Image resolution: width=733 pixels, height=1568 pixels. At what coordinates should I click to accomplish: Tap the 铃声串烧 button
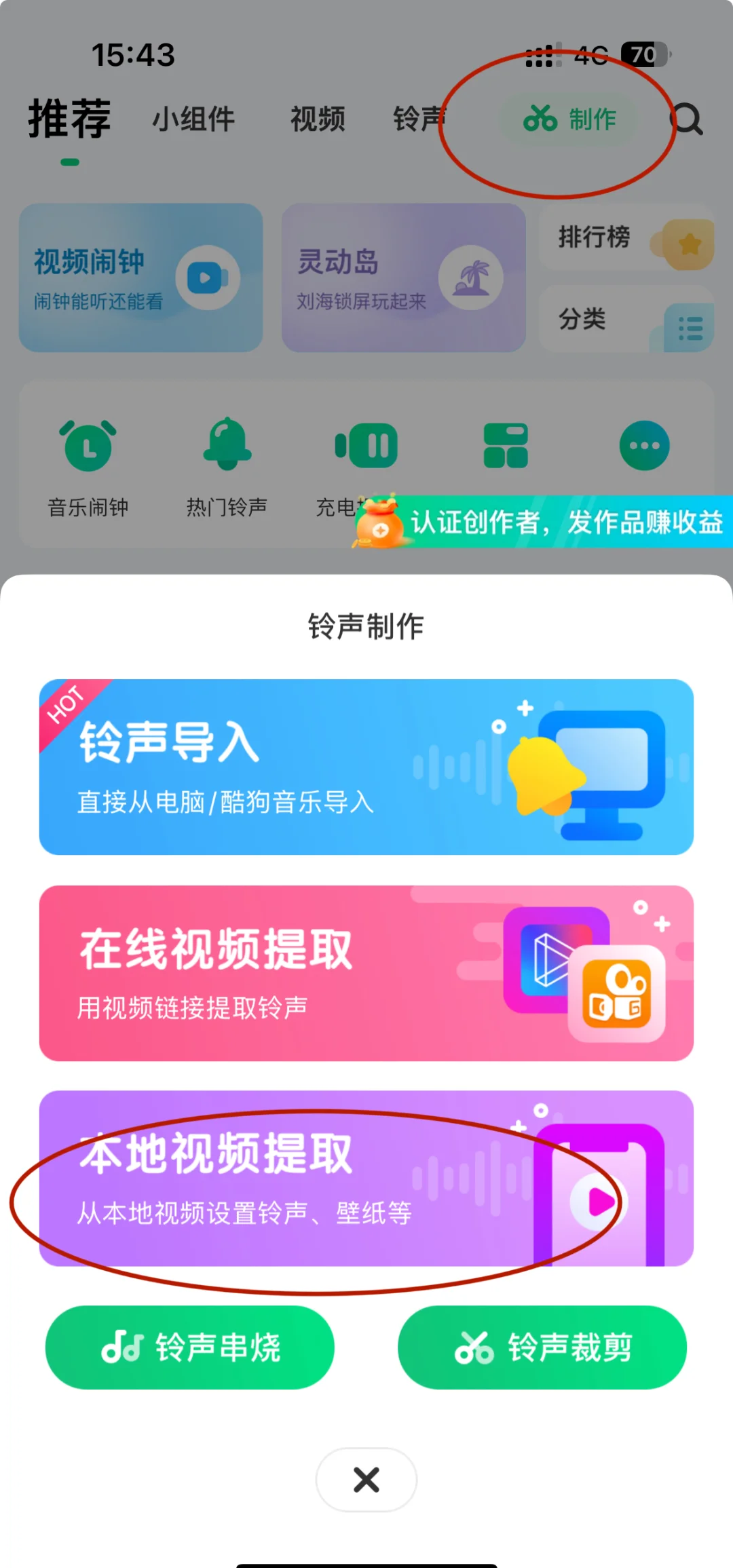[x=190, y=1347]
